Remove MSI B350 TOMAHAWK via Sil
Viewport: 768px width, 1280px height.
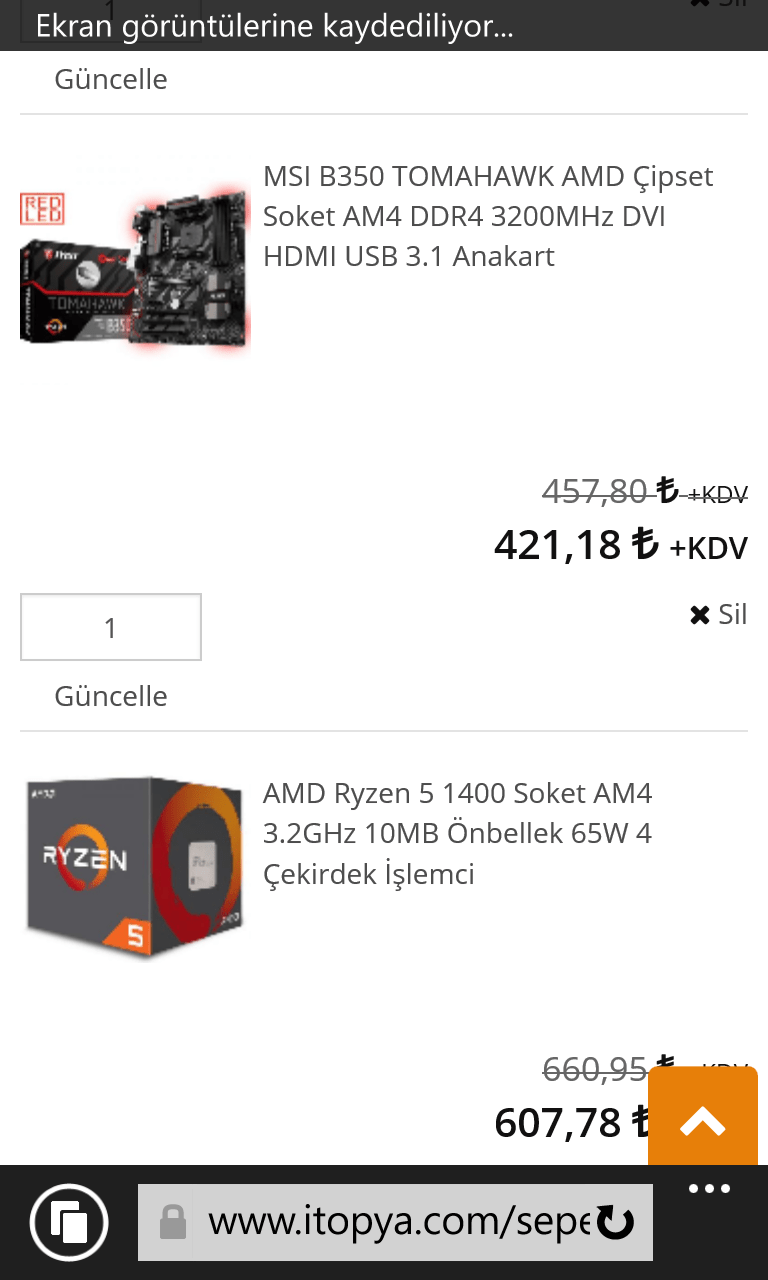[x=719, y=614]
